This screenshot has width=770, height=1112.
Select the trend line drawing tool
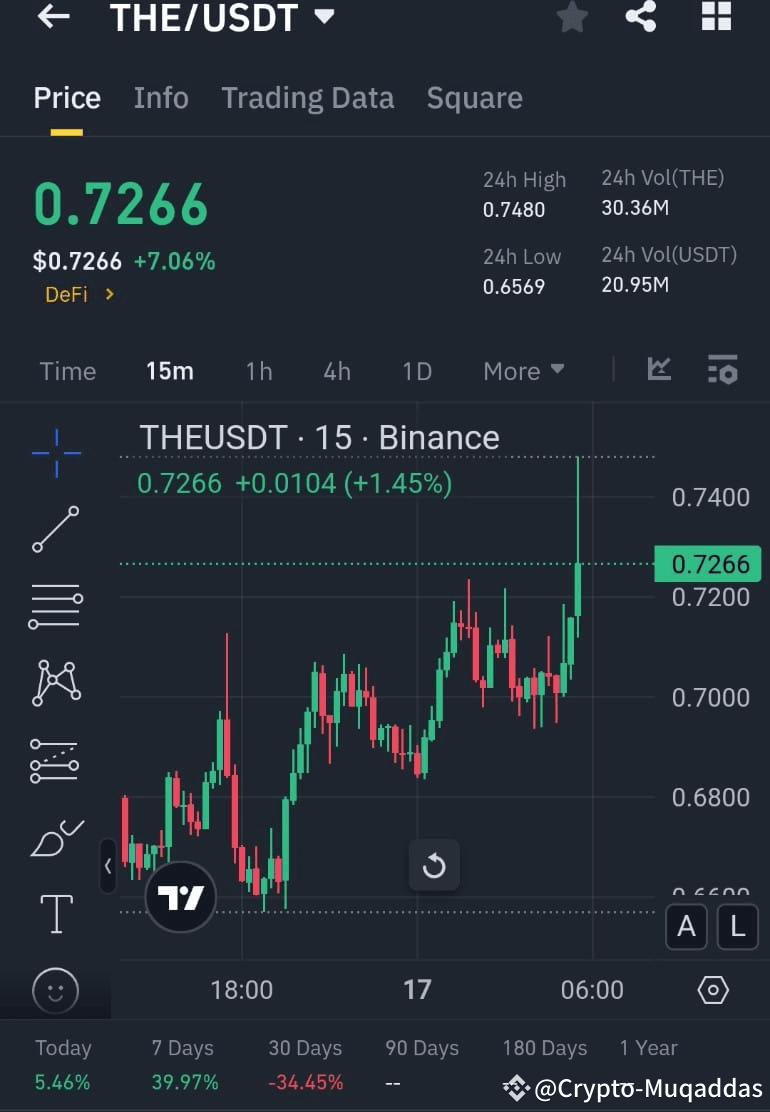pyautogui.click(x=55, y=528)
